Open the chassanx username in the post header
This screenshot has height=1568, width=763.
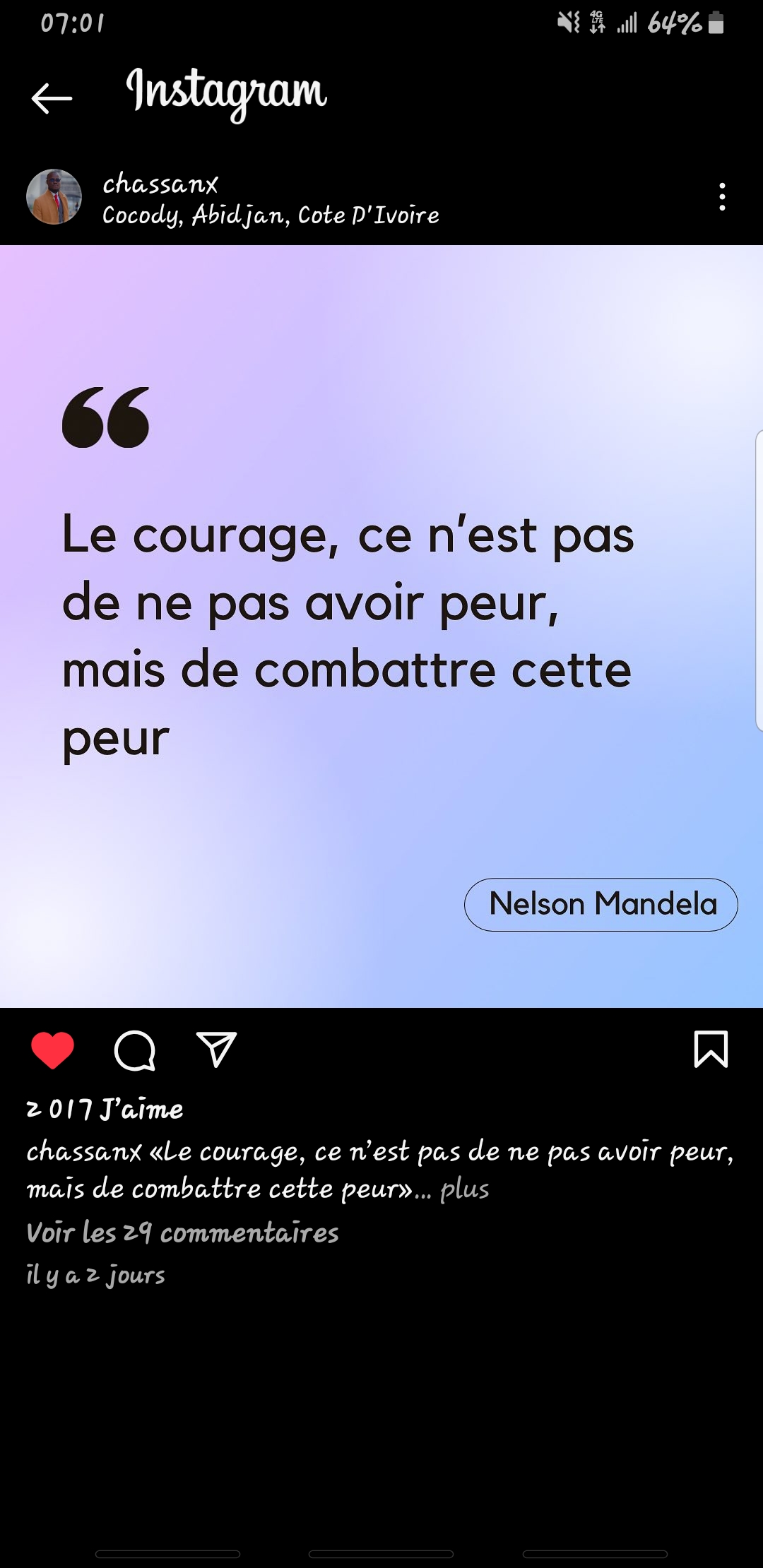click(x=160, y=184)
